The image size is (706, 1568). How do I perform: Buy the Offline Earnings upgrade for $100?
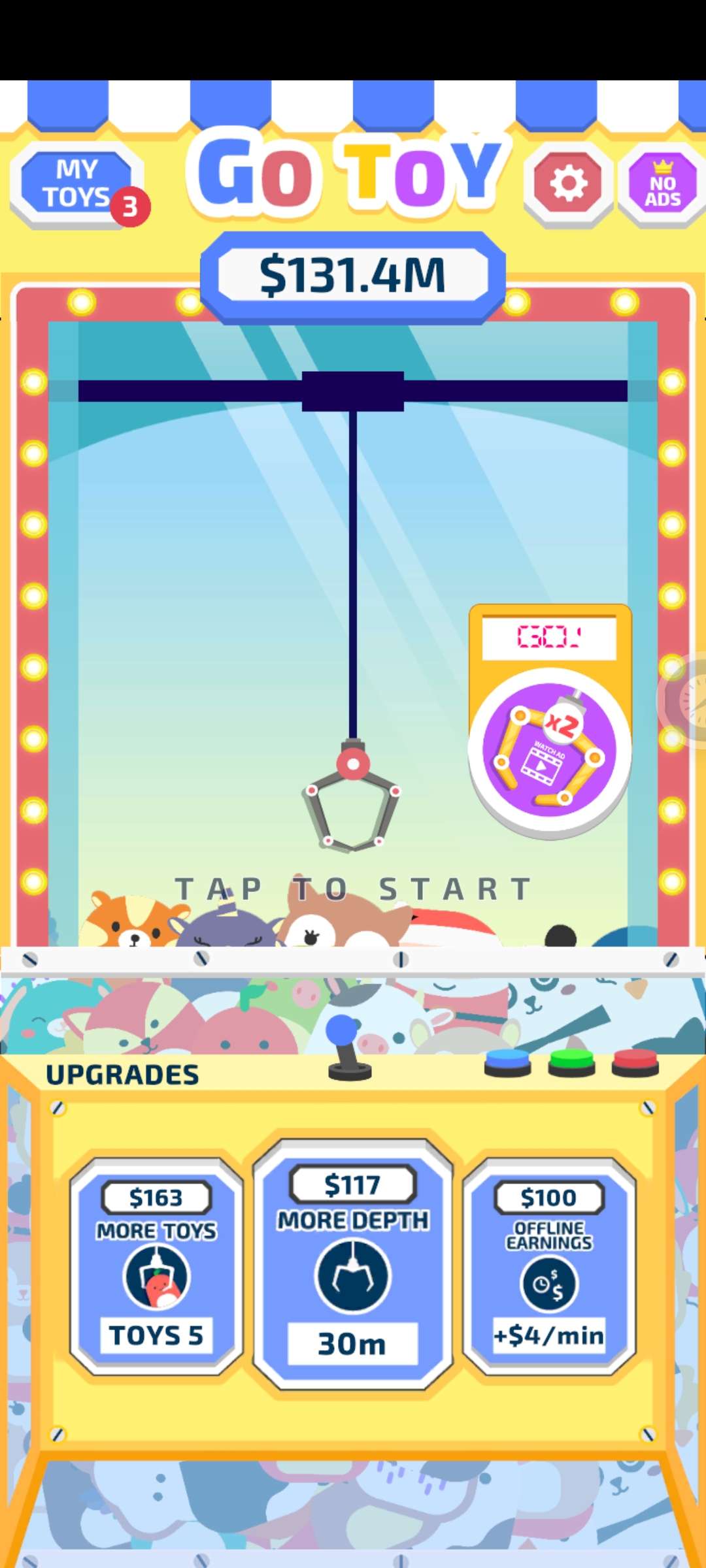pyautogui.click(x=548, y=1266)
